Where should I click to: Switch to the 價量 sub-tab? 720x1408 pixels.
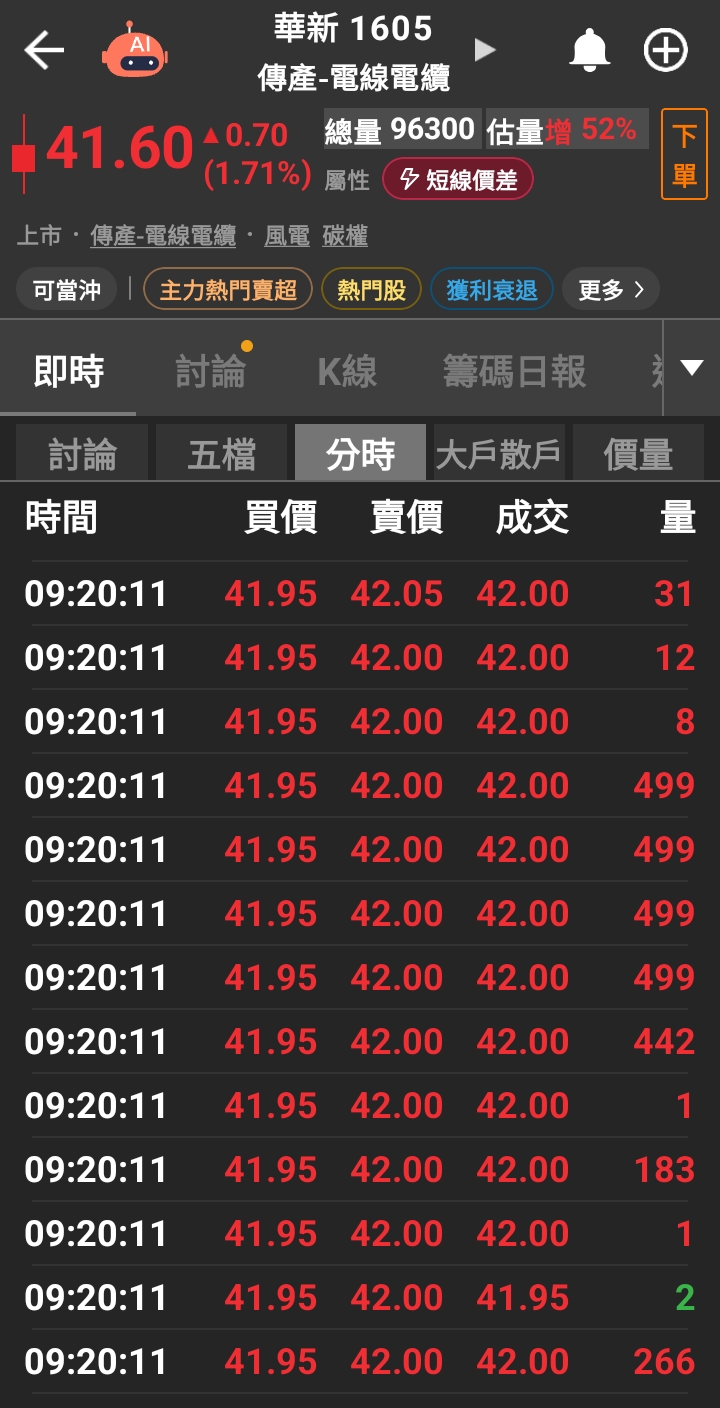click(x=638, y=455)
